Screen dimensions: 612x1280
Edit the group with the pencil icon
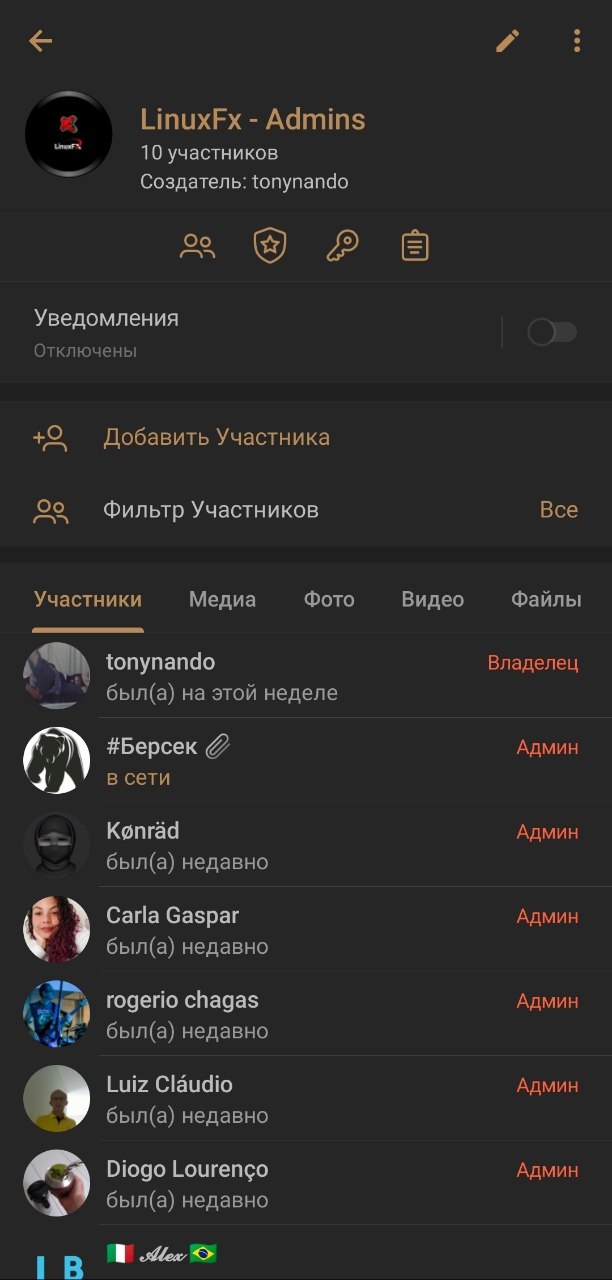tap(508, 41)
